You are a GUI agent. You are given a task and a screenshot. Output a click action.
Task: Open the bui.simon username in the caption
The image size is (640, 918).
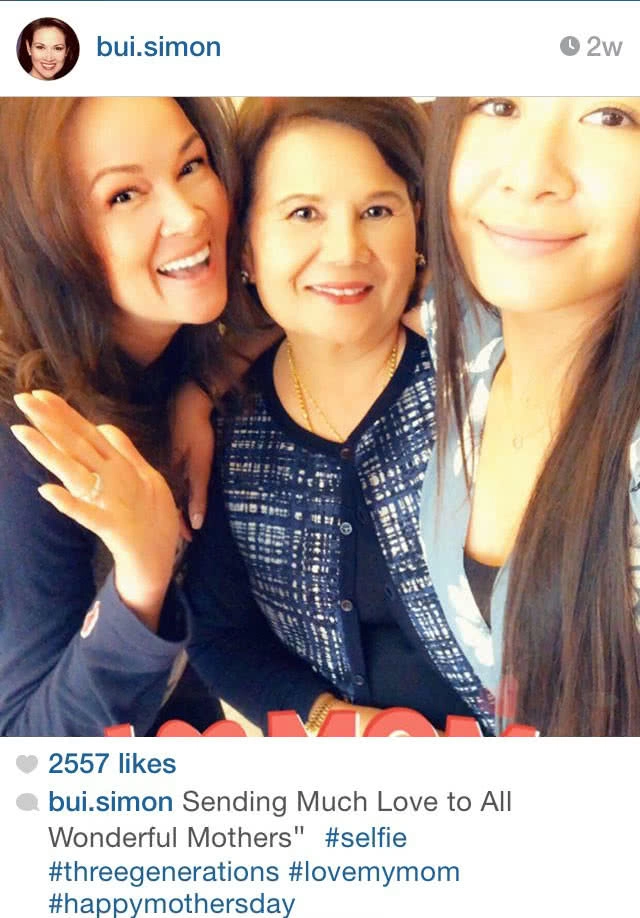point(110,802)
